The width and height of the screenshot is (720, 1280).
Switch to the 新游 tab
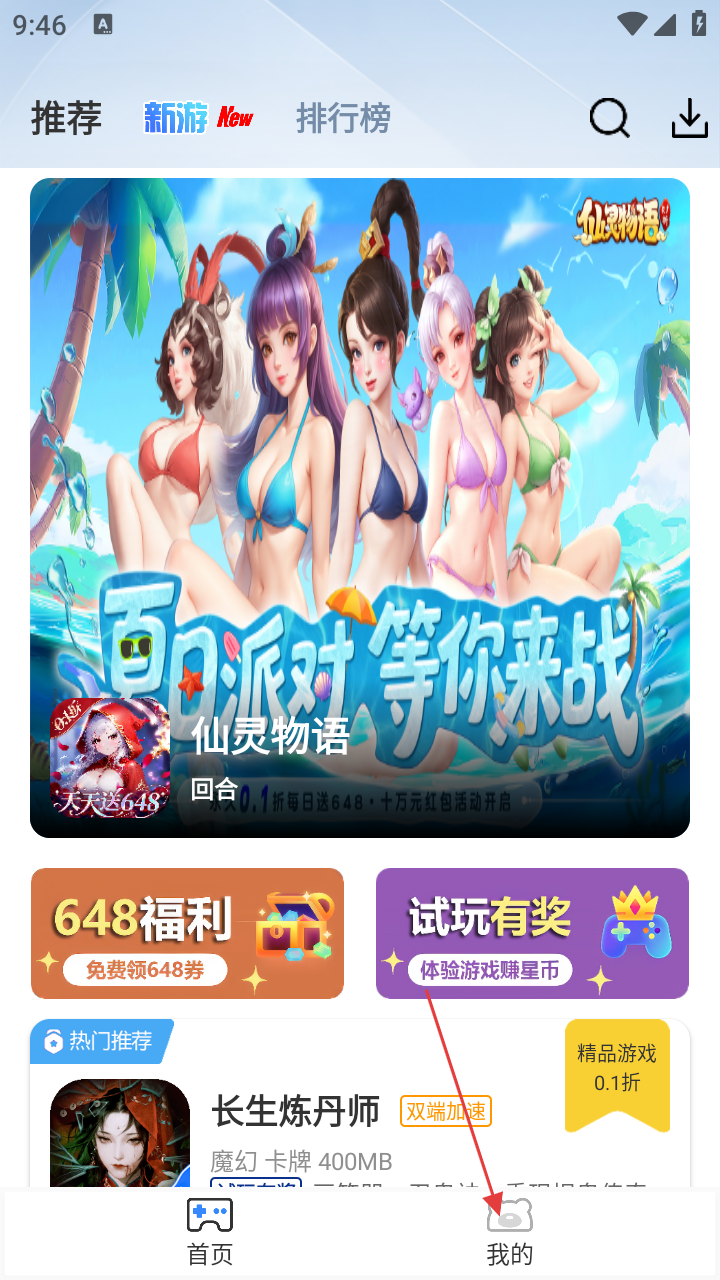177,119
